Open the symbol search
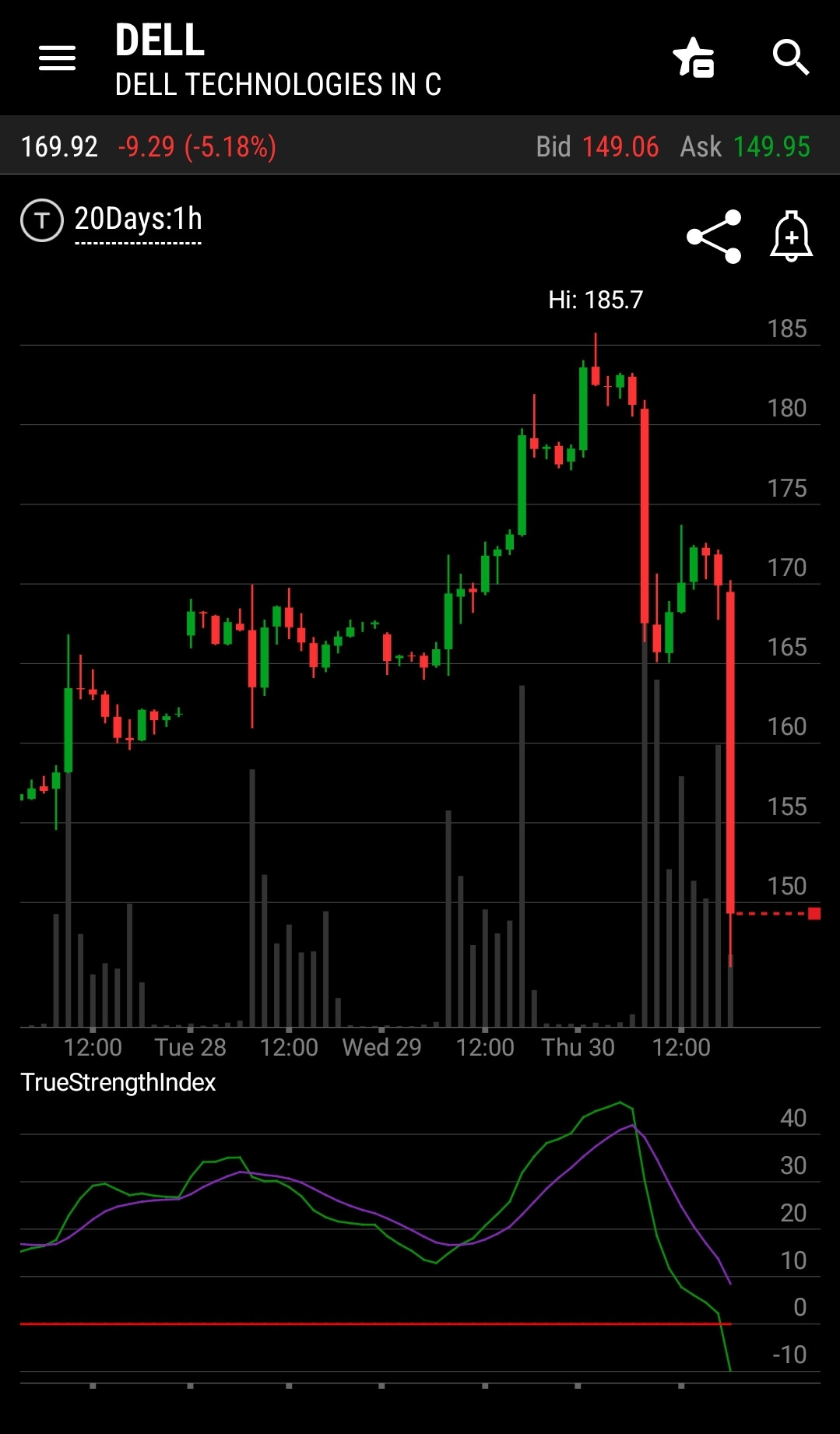 791,58
